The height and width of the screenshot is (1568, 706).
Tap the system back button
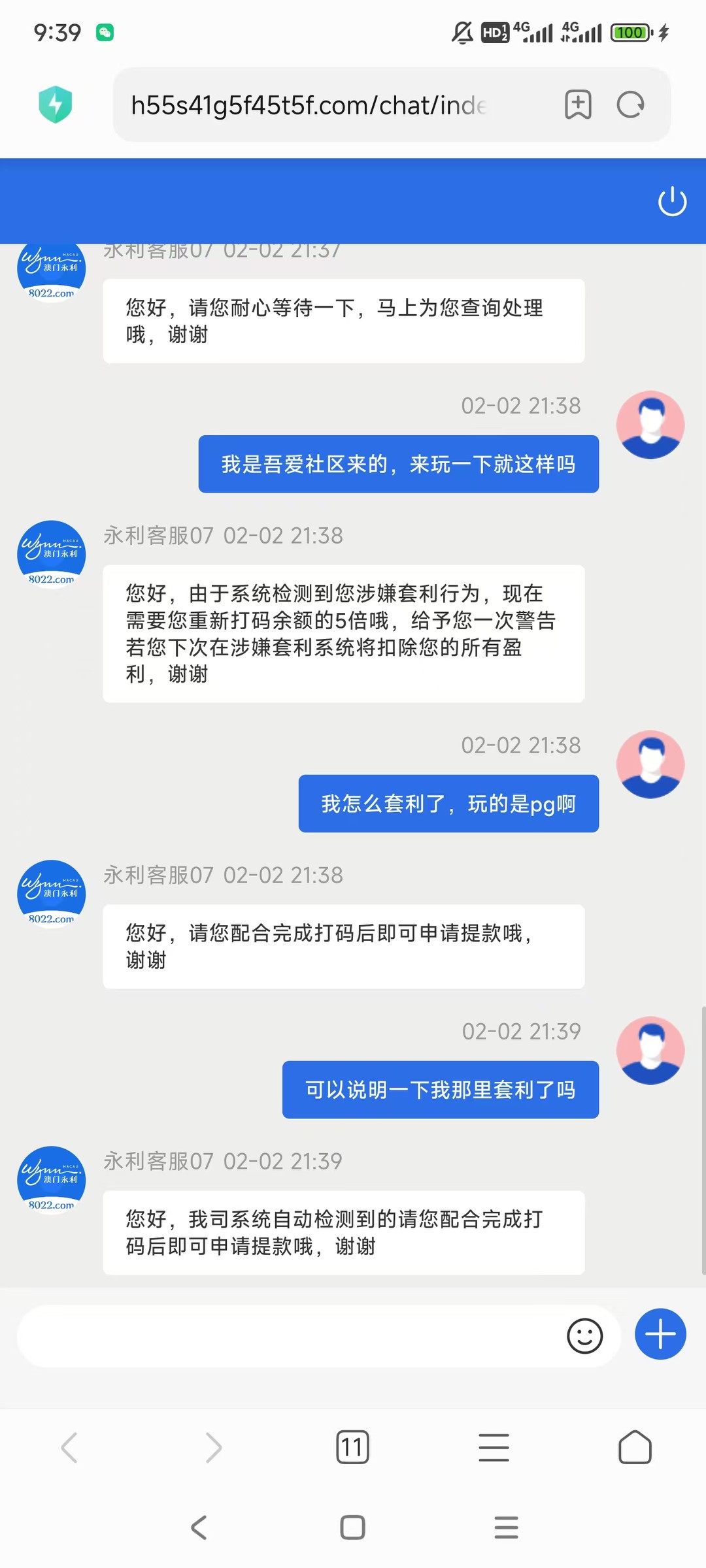coord(199,1527)
